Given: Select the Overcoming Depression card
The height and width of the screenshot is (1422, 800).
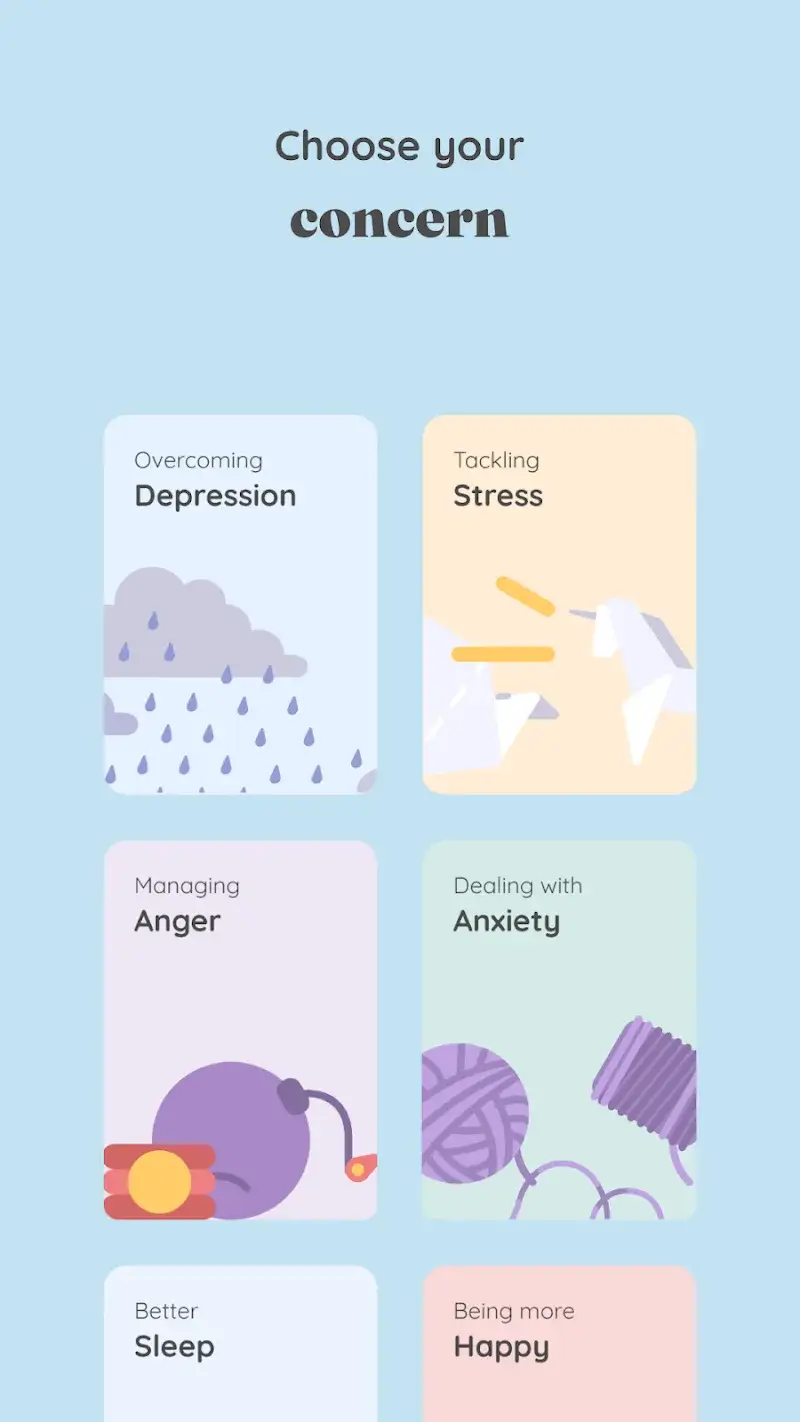Looking at the screenshot, I should click(x=240, y=604).
